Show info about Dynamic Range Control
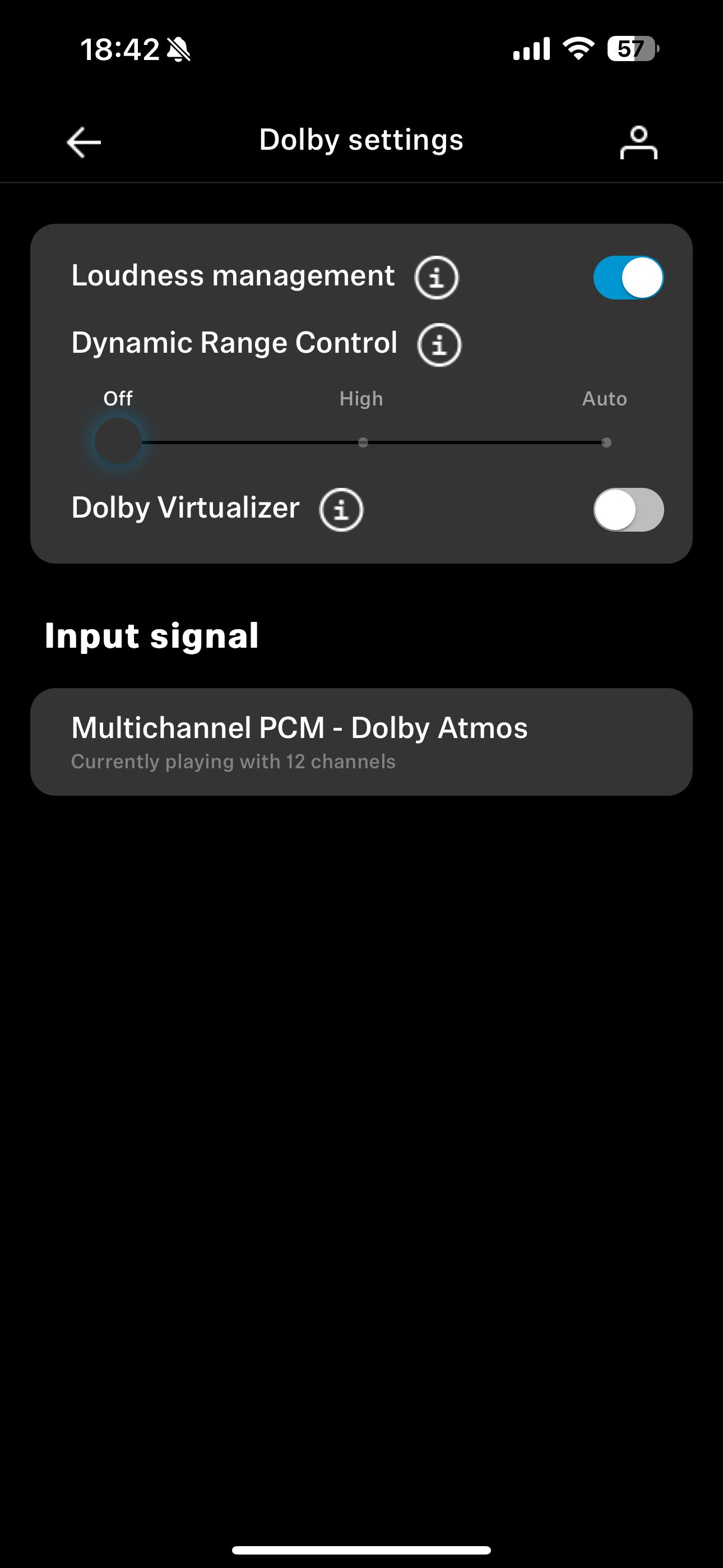723x1568 pixels. tap(439, 344)
